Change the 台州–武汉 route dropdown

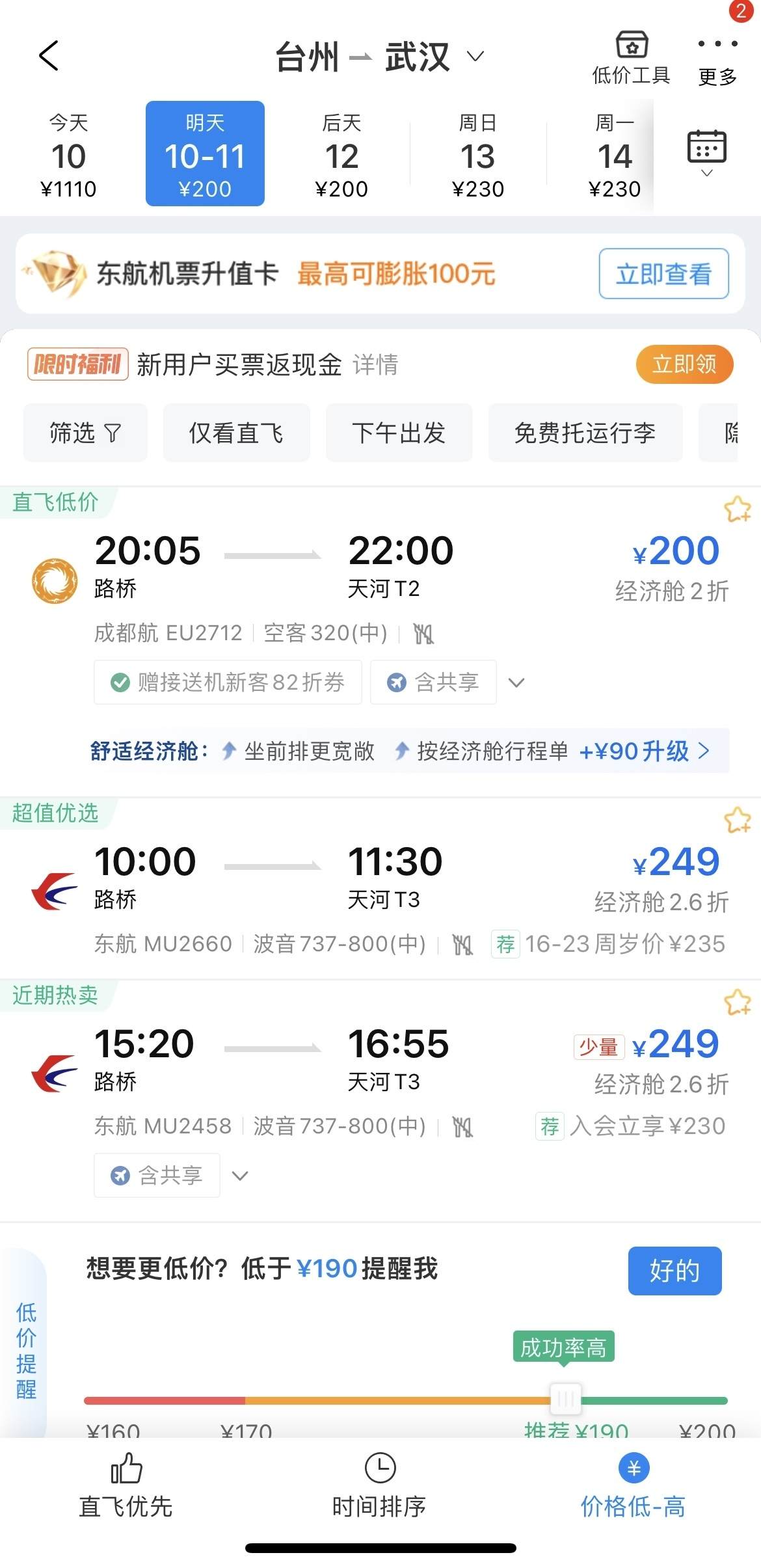[x=380, y=57]
